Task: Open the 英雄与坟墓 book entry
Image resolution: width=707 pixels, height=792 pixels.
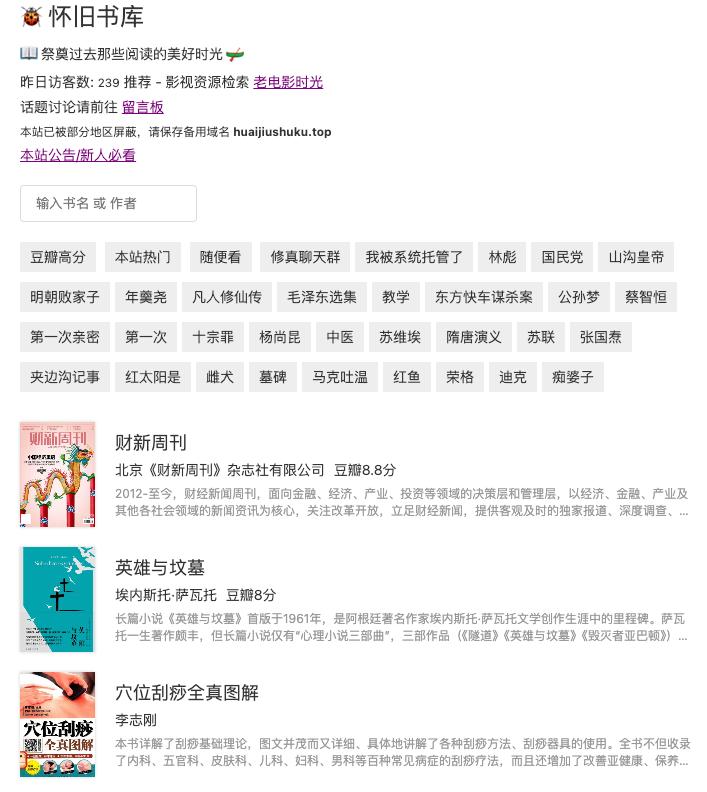Action: [160, 567]
